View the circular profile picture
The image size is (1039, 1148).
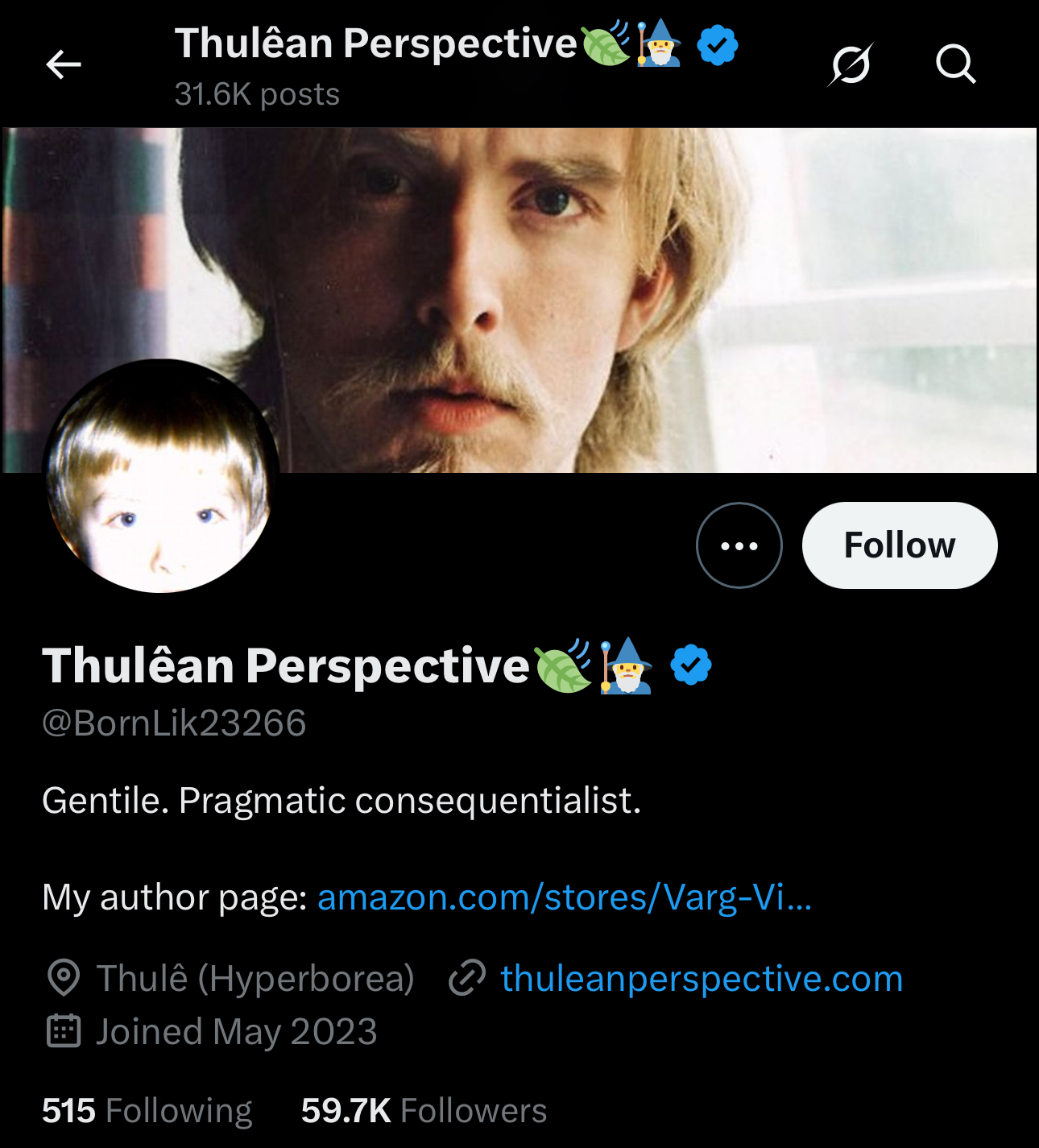pos(160,476)
